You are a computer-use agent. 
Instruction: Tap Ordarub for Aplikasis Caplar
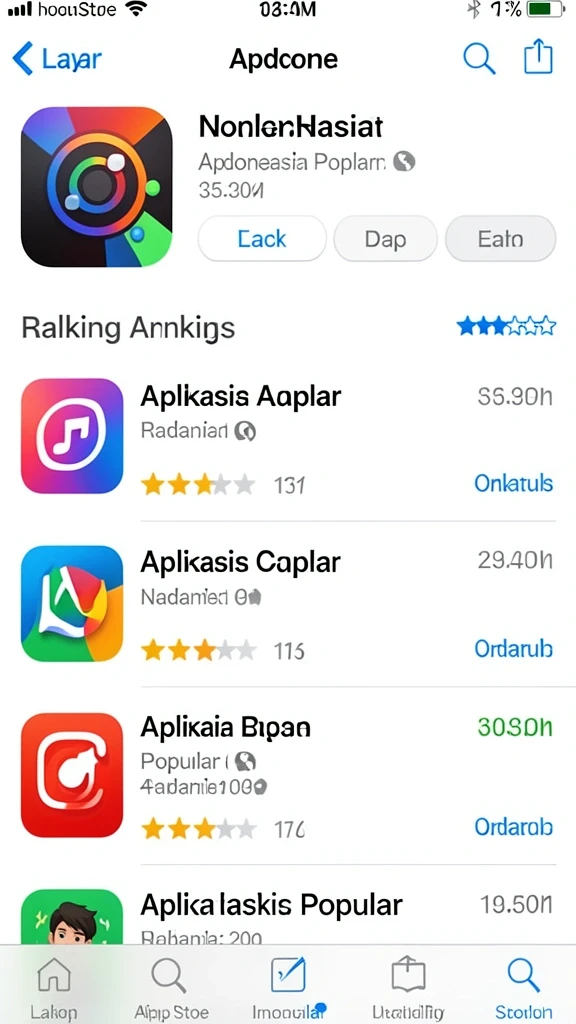point(513,649)
